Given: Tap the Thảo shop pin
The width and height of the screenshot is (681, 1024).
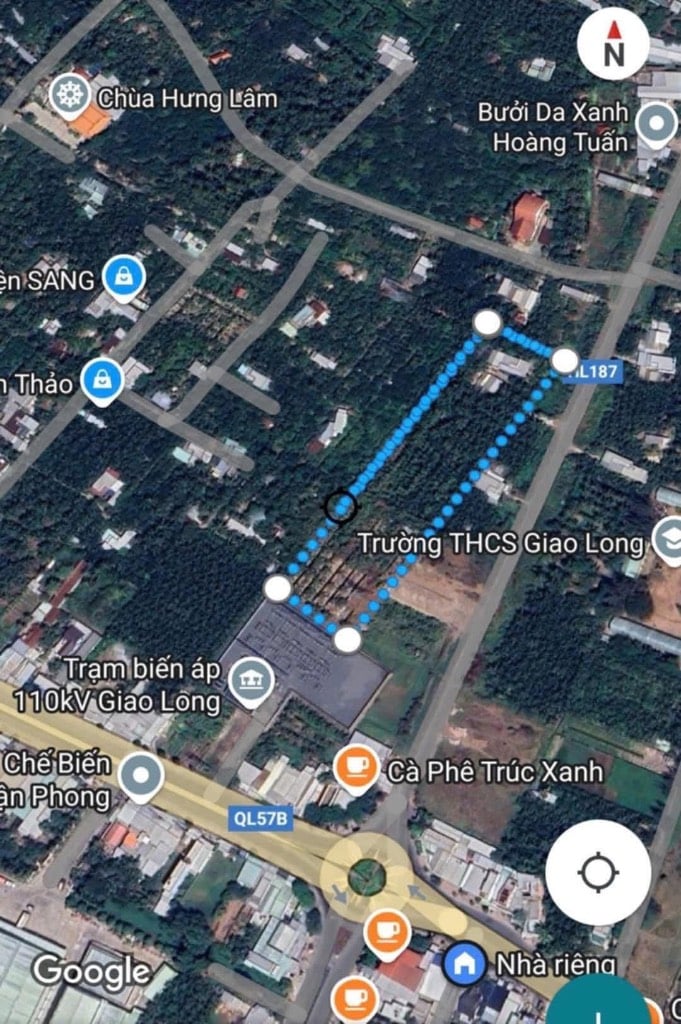Looking at the screenshot, I should tap(102, 380).
